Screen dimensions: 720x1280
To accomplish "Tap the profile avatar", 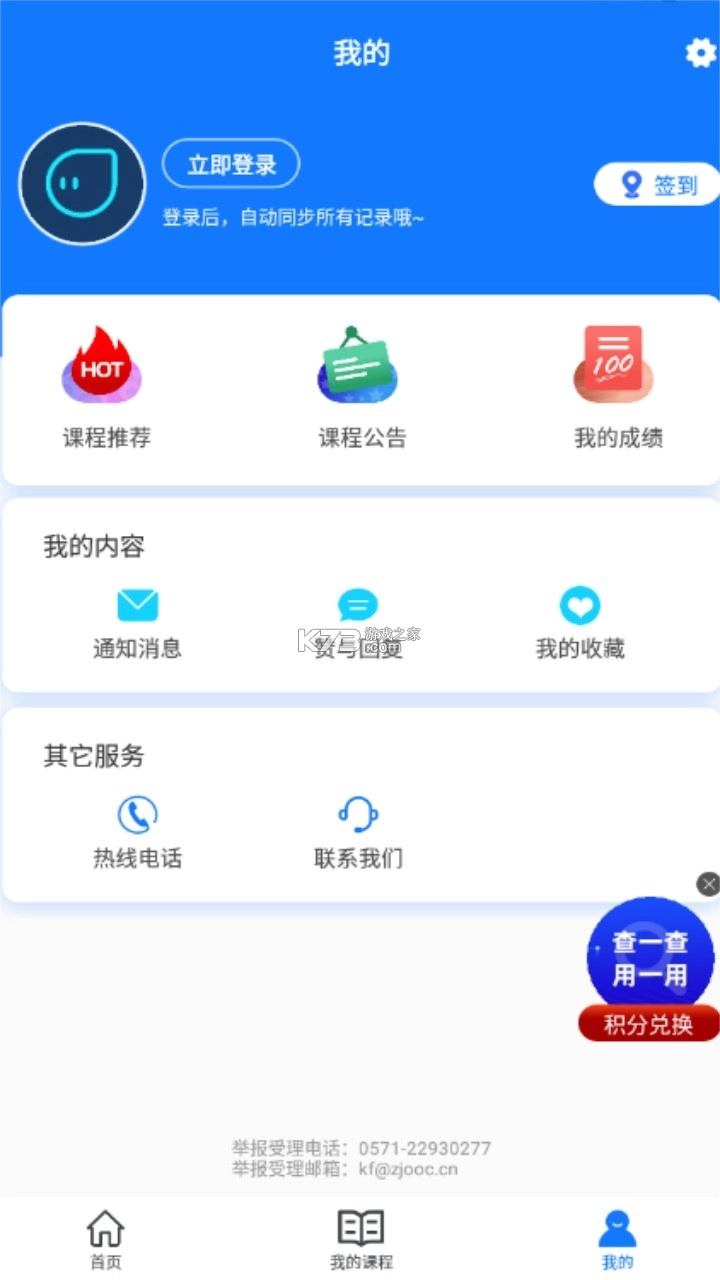I will (82, 184).
